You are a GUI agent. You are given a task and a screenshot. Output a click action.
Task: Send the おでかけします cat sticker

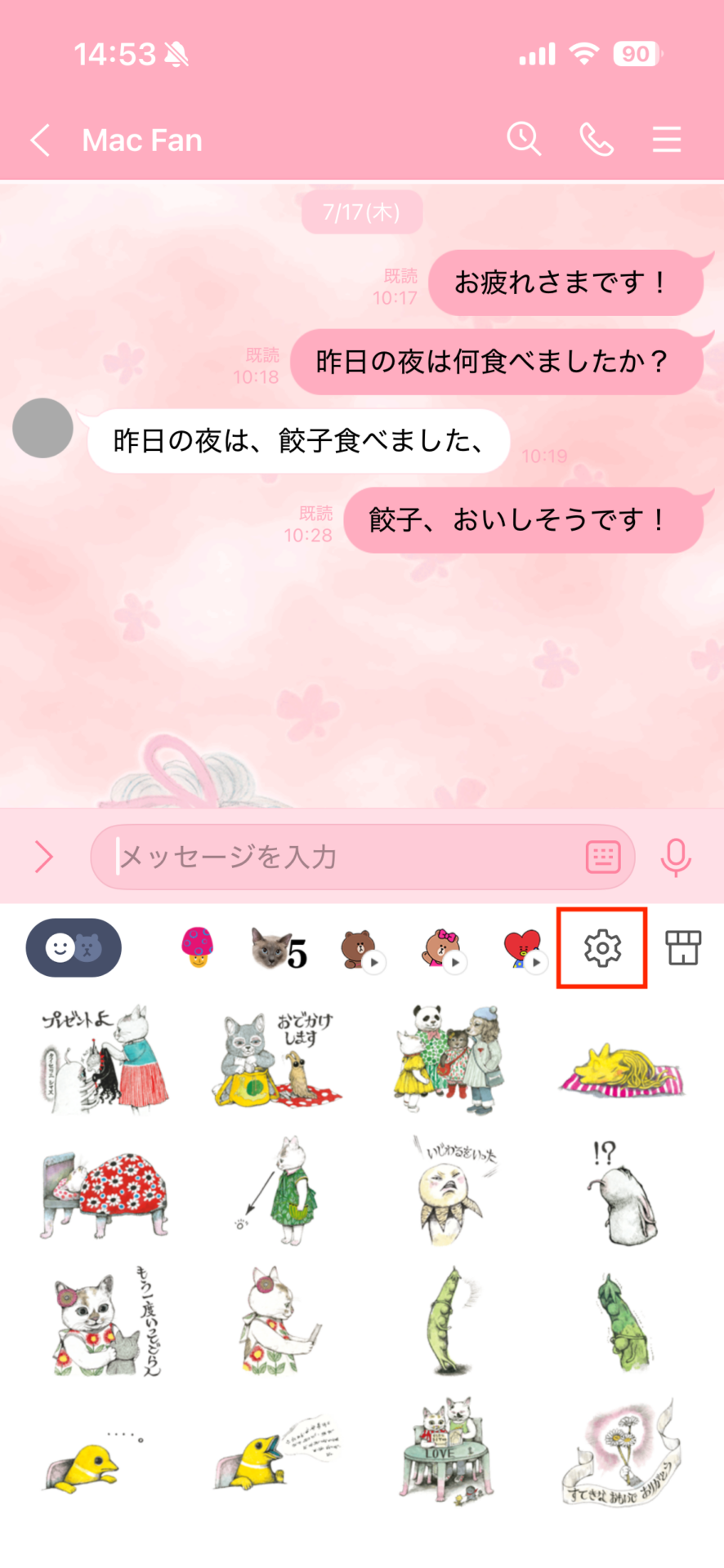(x=278, y=1060)
